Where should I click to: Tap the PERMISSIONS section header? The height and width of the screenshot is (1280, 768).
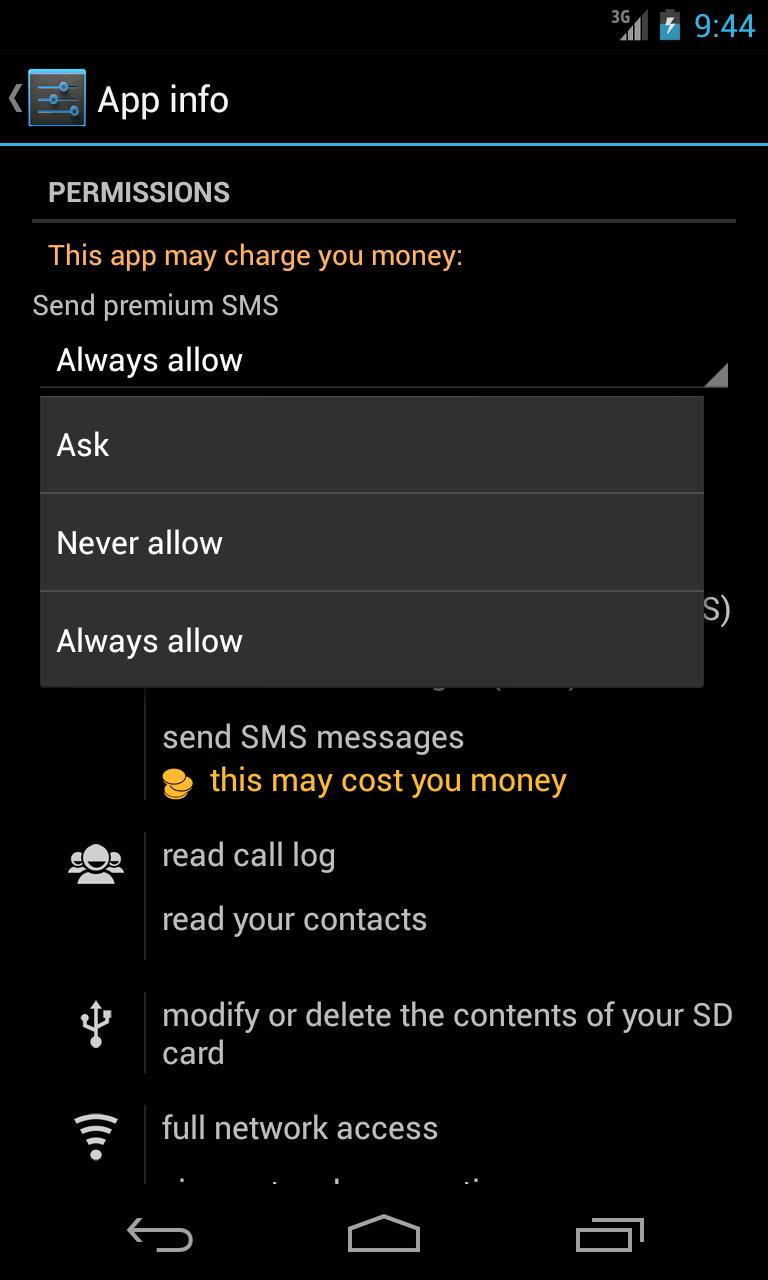point(139,192)
